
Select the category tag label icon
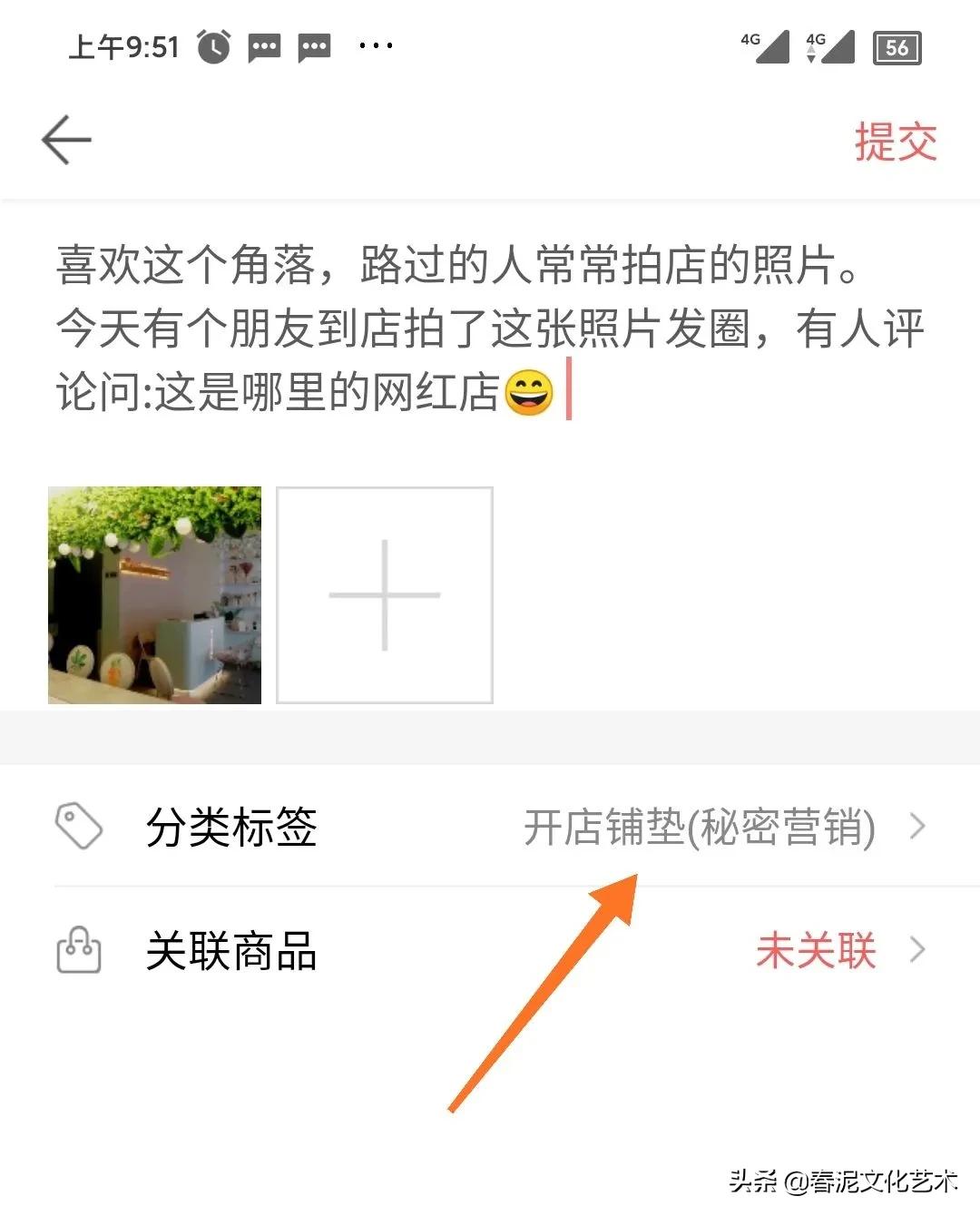80,828
